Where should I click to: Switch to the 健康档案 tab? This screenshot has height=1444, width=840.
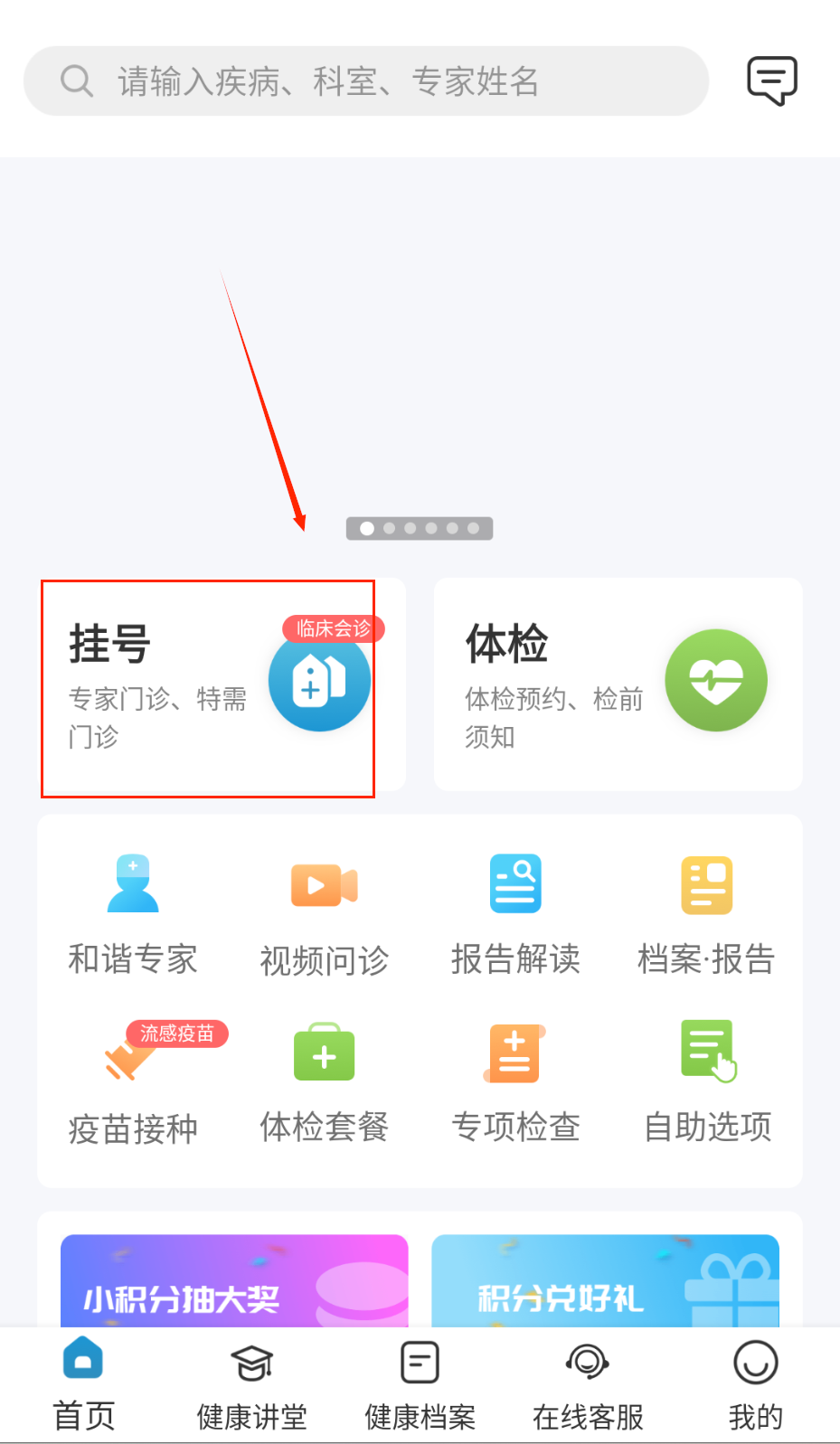tap(420, 1384)
